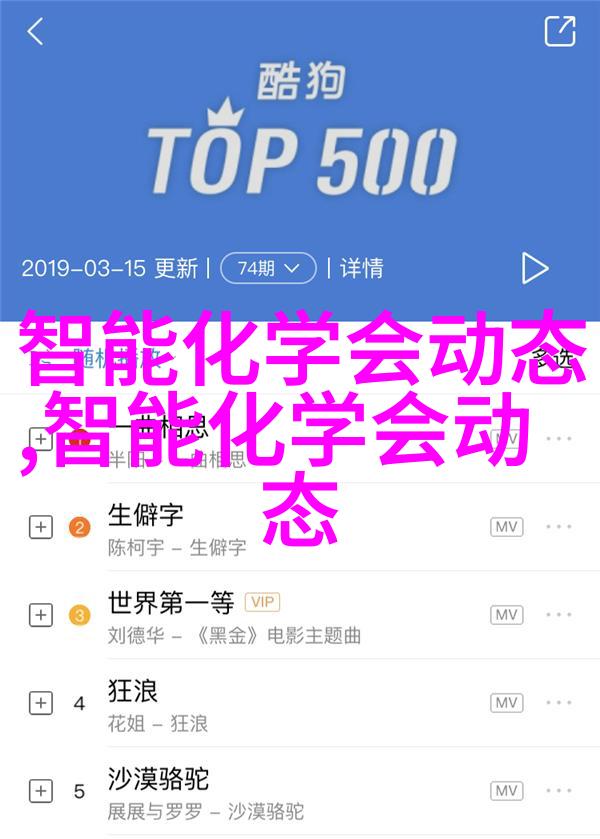Go back using the top-left arrow
This screenshot has width=600, height=839.
point(35,32)
